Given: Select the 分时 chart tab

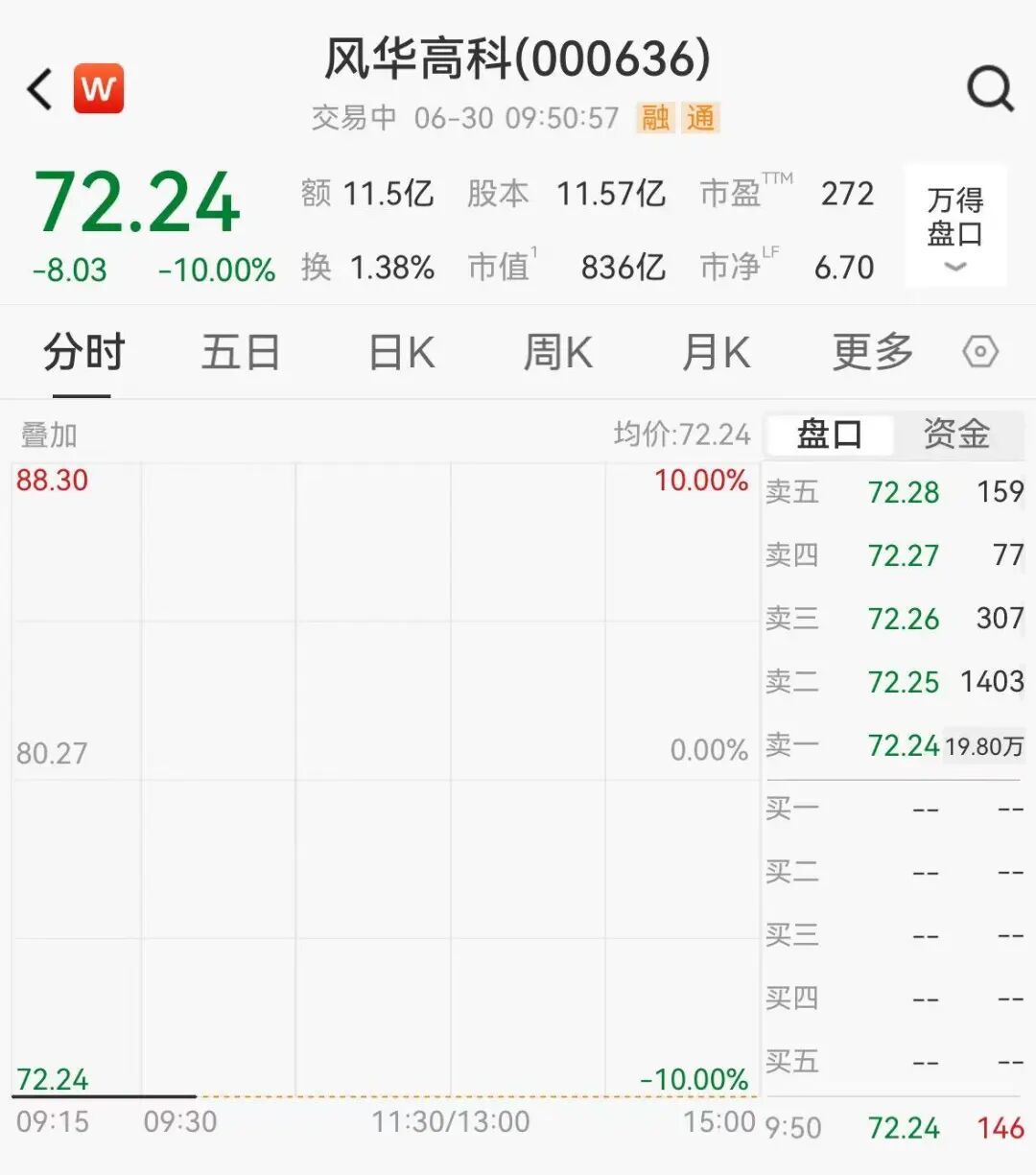Looking at the screenshot, I should (x=83, y=352).
